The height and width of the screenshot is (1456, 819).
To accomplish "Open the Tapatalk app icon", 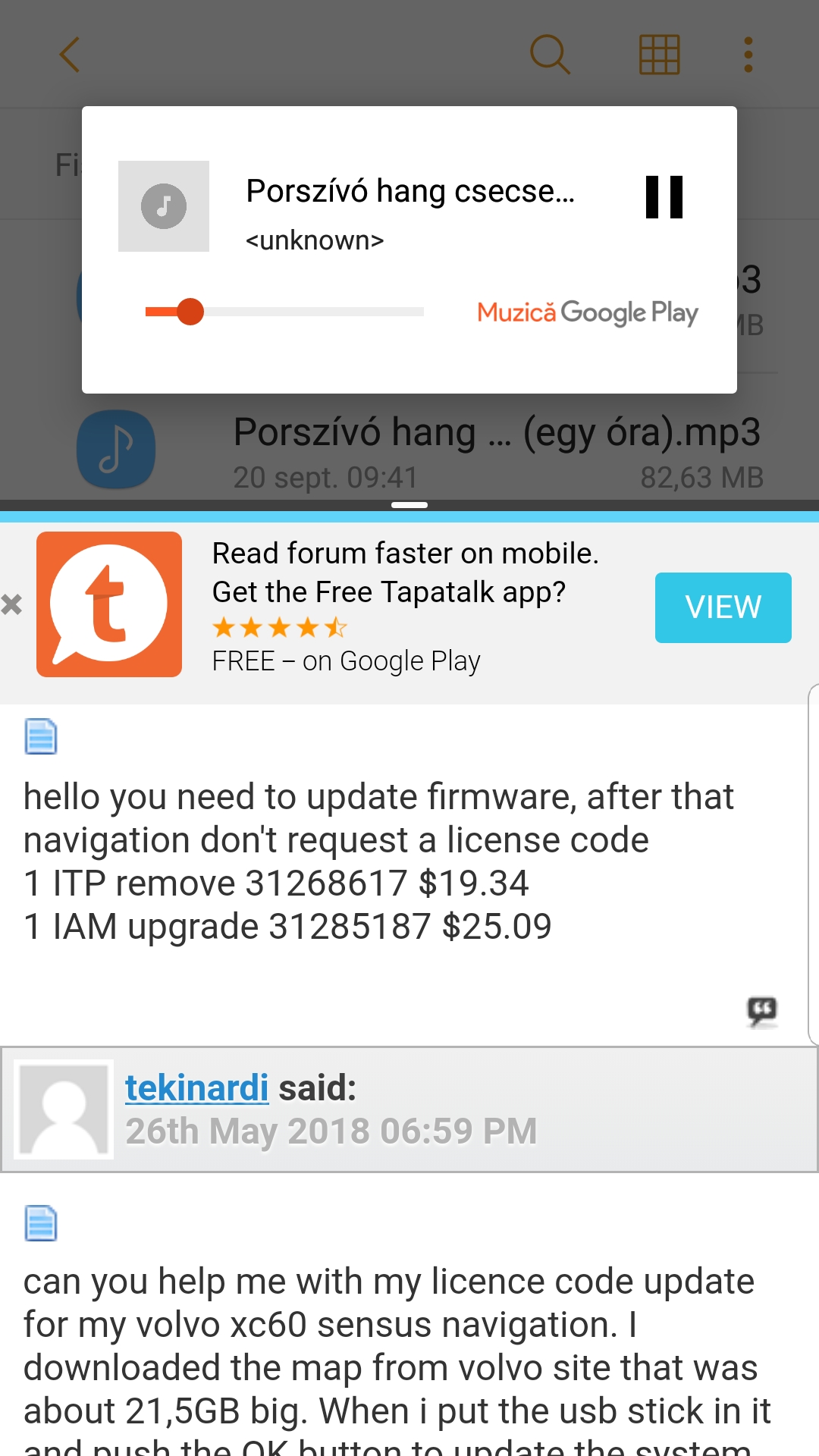I will tap(109, 604).
